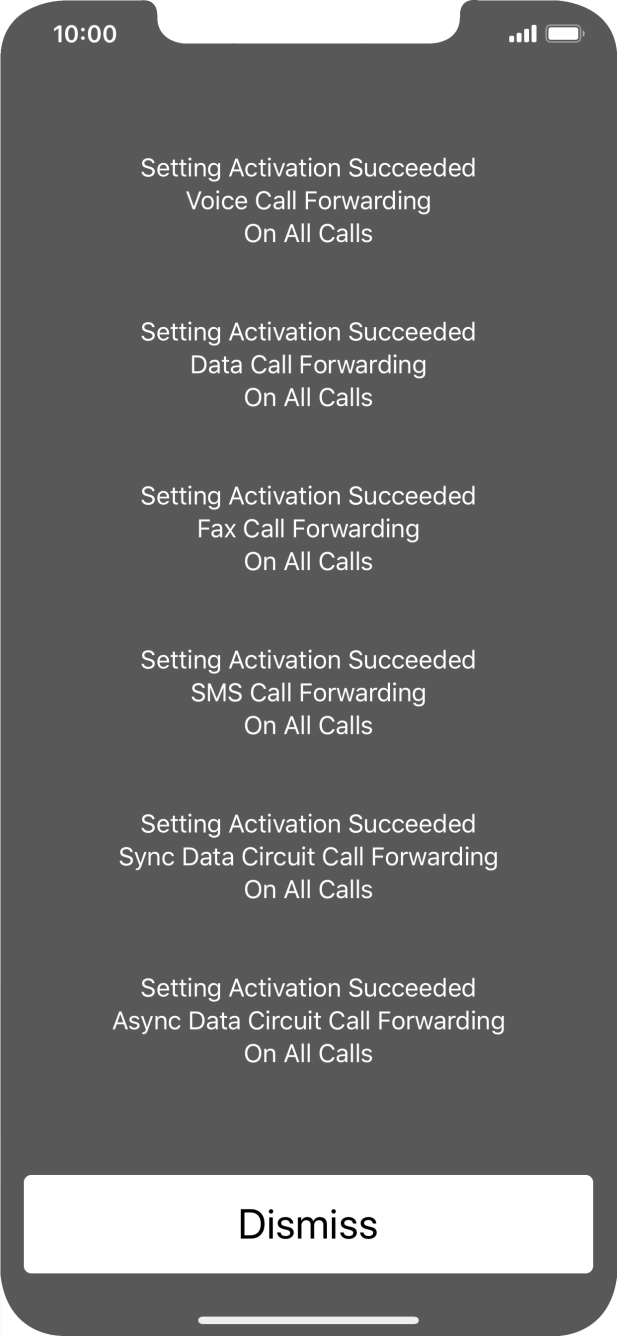Dismiss the call forwarding status screen
The height and width of the screenshot is (1336, 617).
click(308, 1224)
